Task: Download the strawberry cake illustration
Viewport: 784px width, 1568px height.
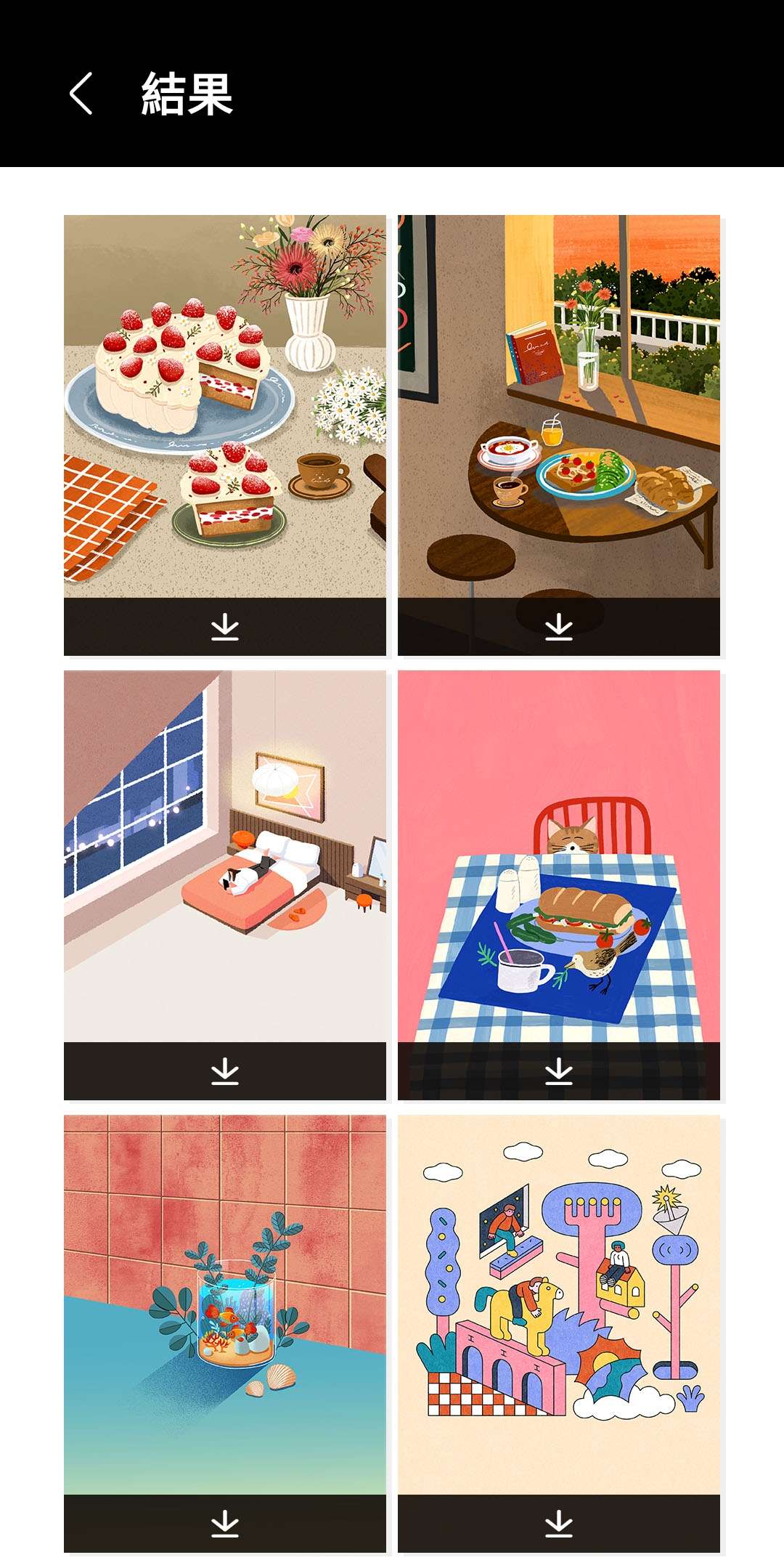Action: tap(225, 627)
